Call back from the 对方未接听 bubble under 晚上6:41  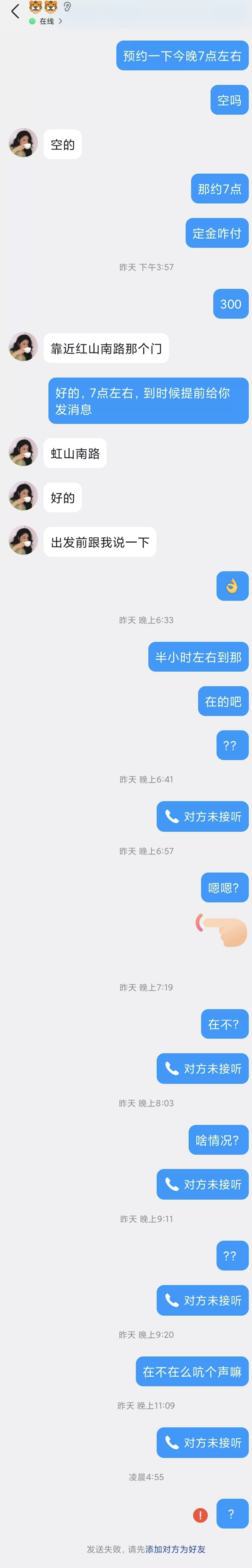point(203,816)
